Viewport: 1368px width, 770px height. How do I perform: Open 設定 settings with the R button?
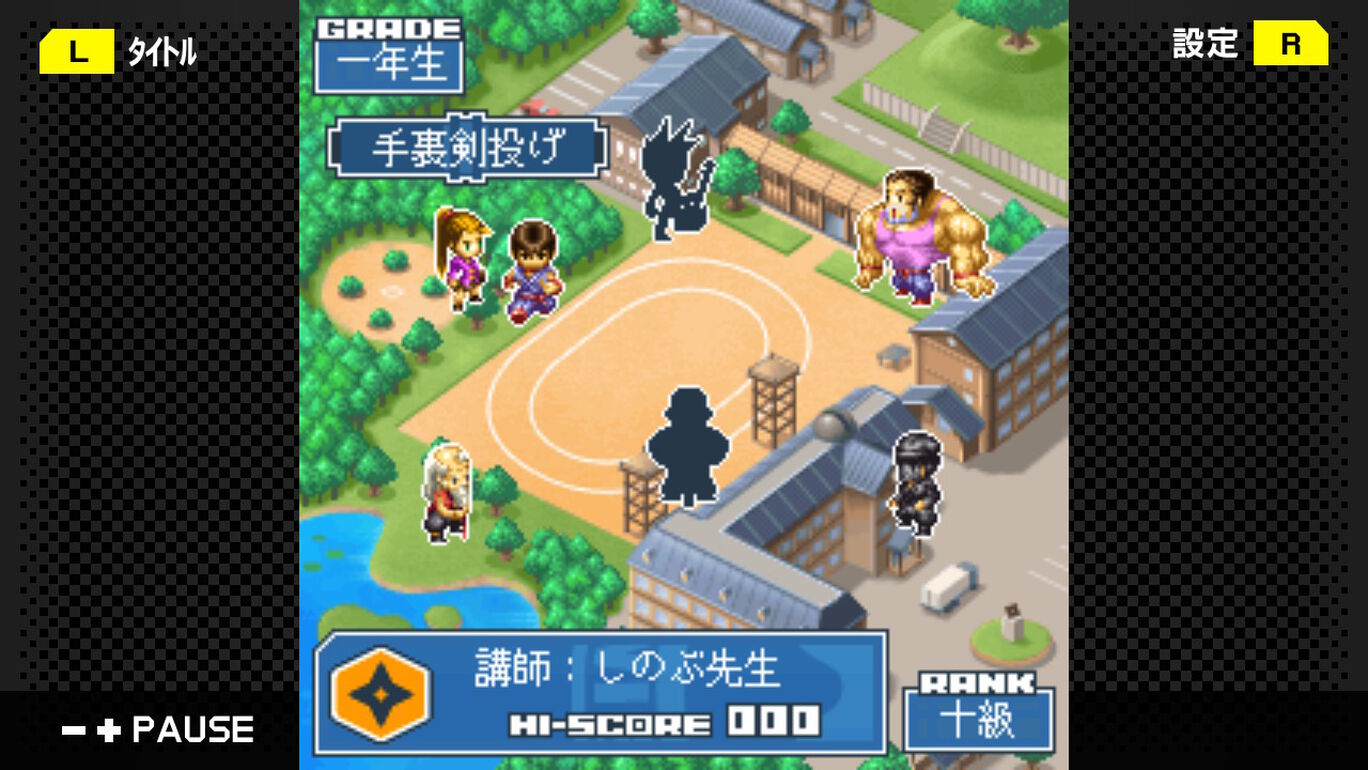click(1250, 43)
